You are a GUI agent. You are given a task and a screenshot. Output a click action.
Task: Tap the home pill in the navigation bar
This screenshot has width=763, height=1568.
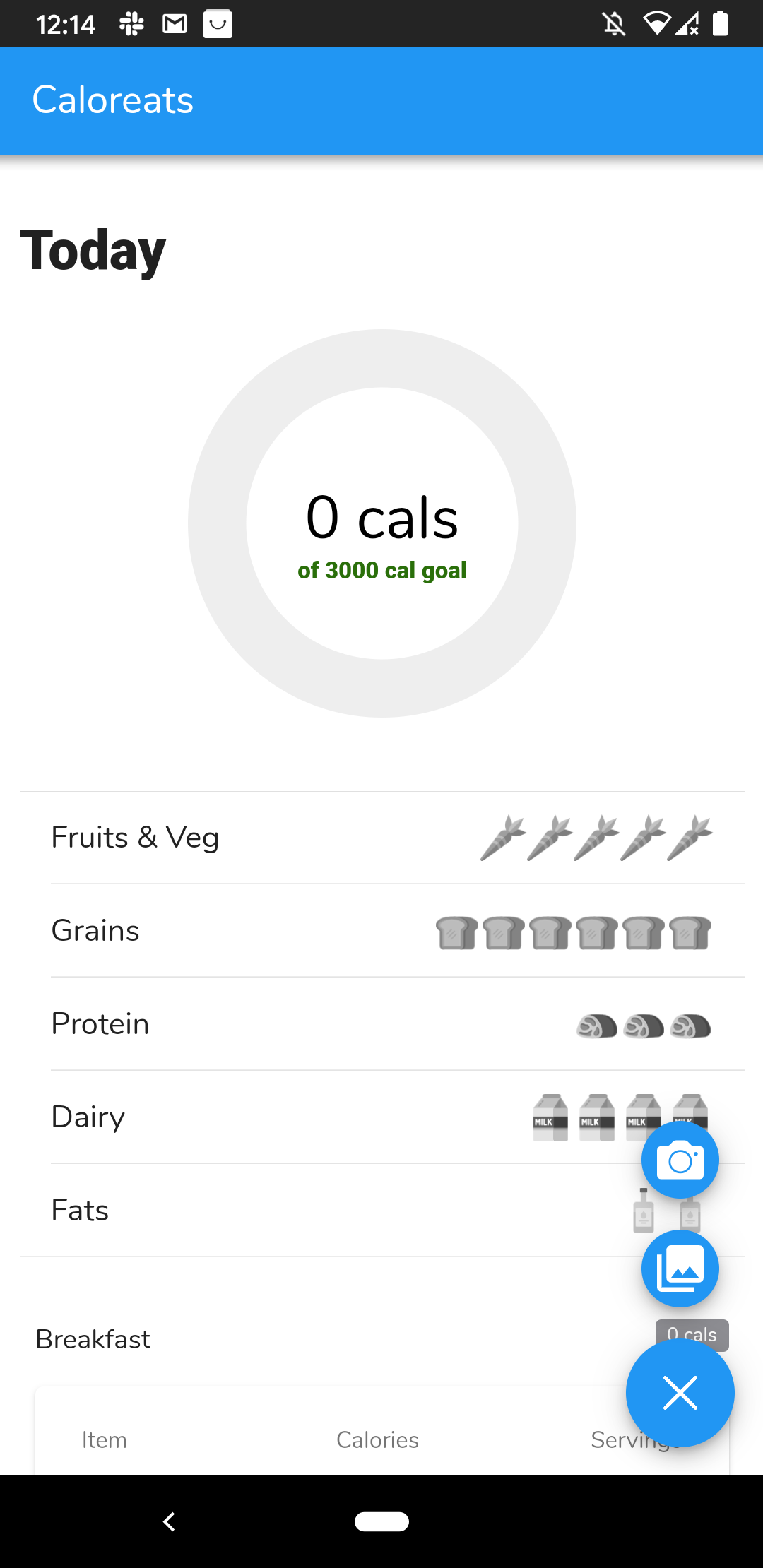coord(381,1521)
